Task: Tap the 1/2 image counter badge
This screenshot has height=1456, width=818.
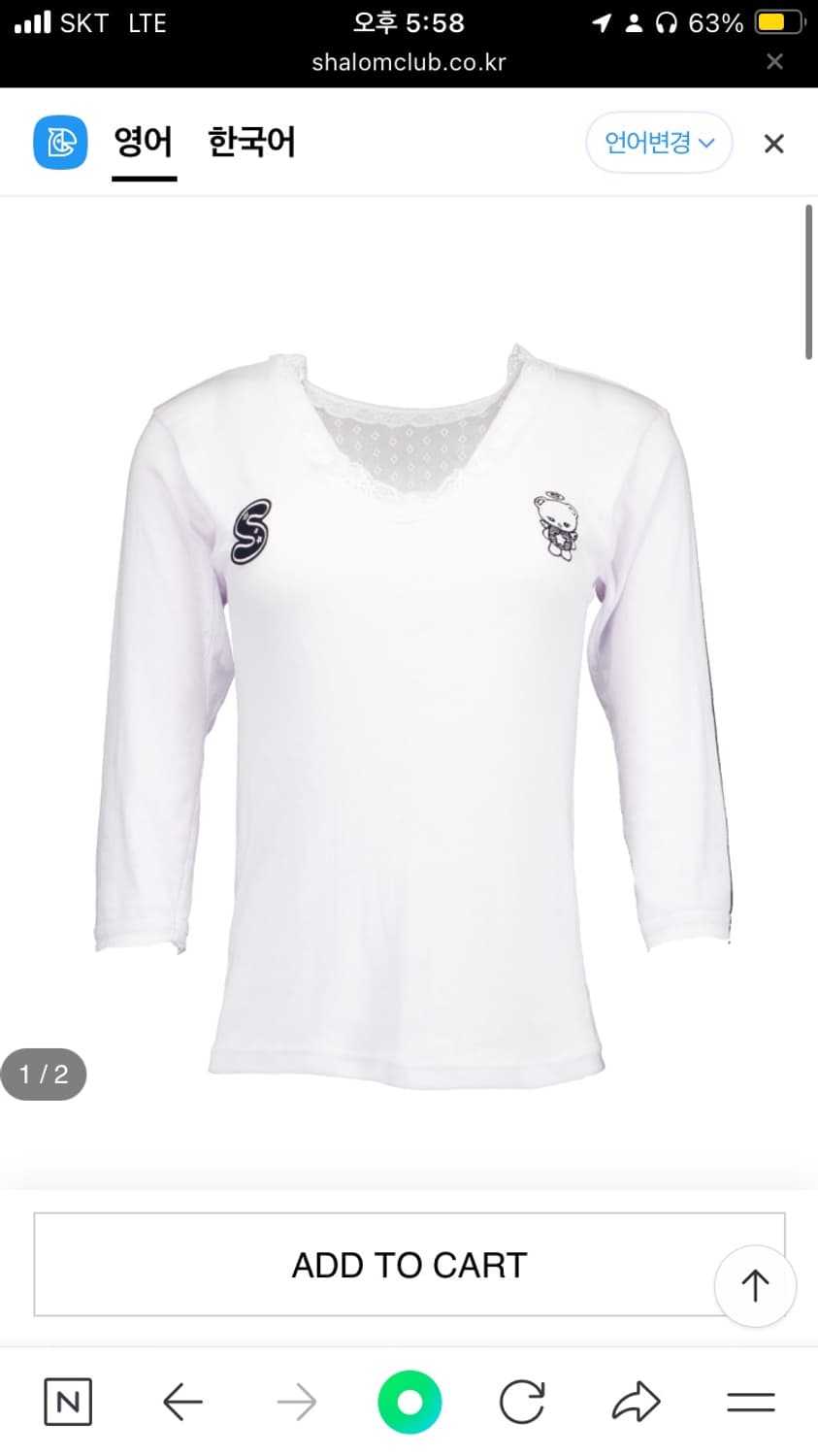Action: pos(45,1074)
